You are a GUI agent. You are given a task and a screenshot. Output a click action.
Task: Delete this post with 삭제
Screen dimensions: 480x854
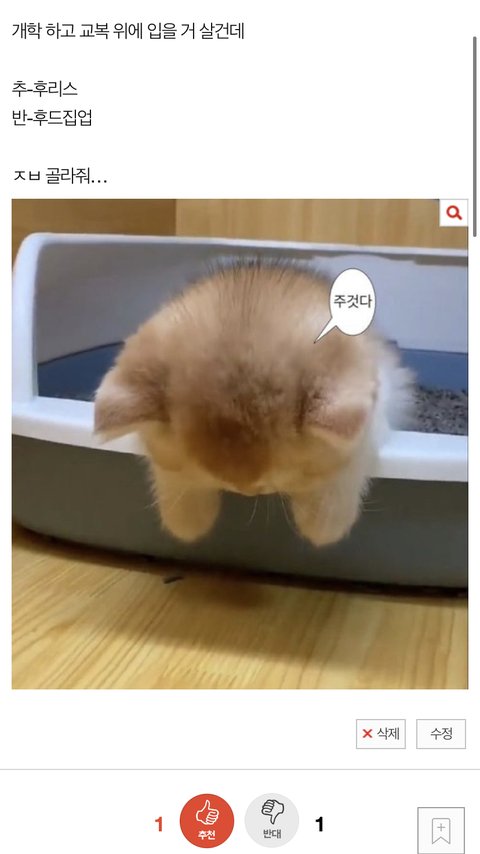381,734
